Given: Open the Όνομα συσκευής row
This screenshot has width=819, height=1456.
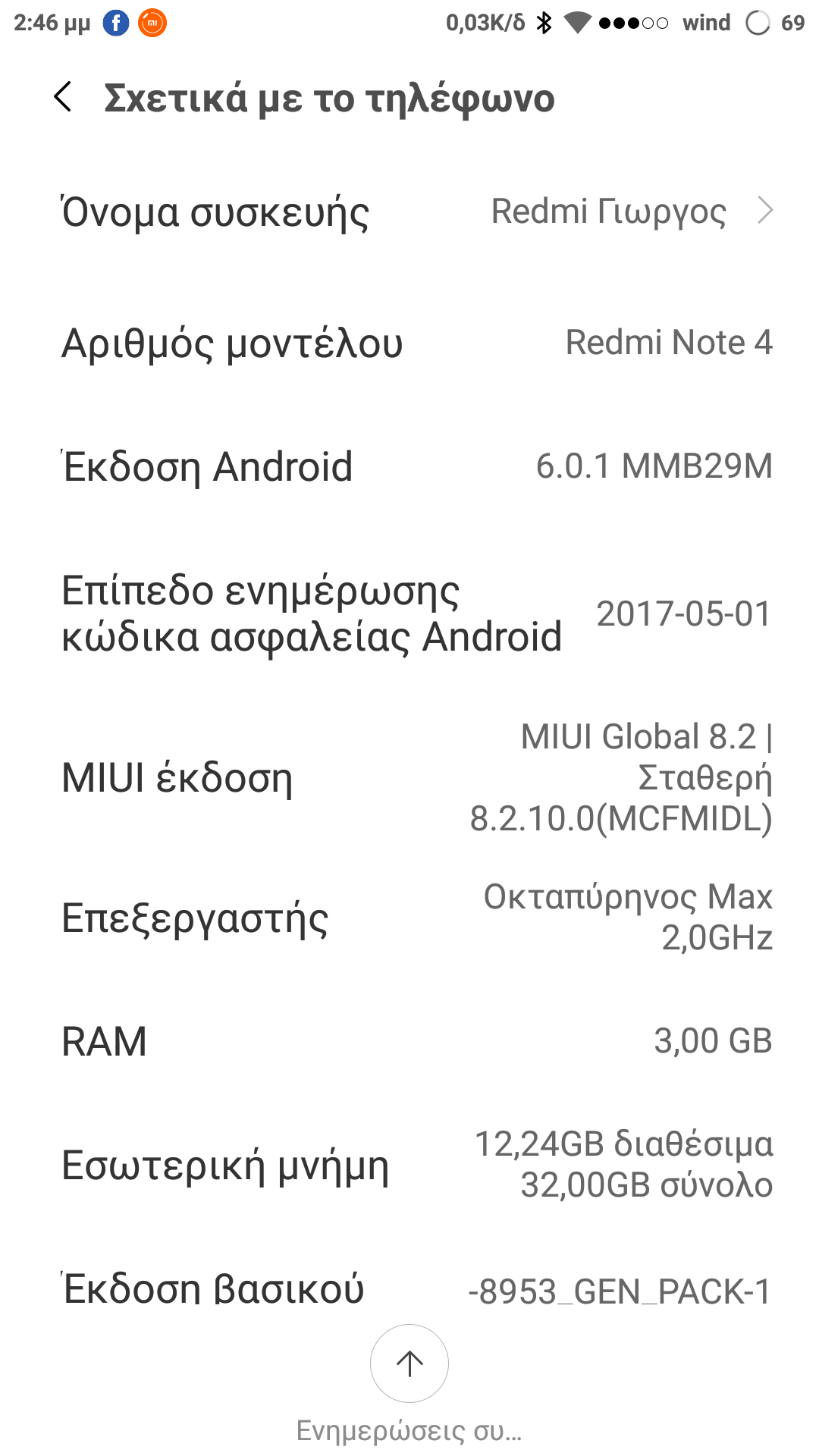Looking at the screenshot, I should click(x=409, y=212).
